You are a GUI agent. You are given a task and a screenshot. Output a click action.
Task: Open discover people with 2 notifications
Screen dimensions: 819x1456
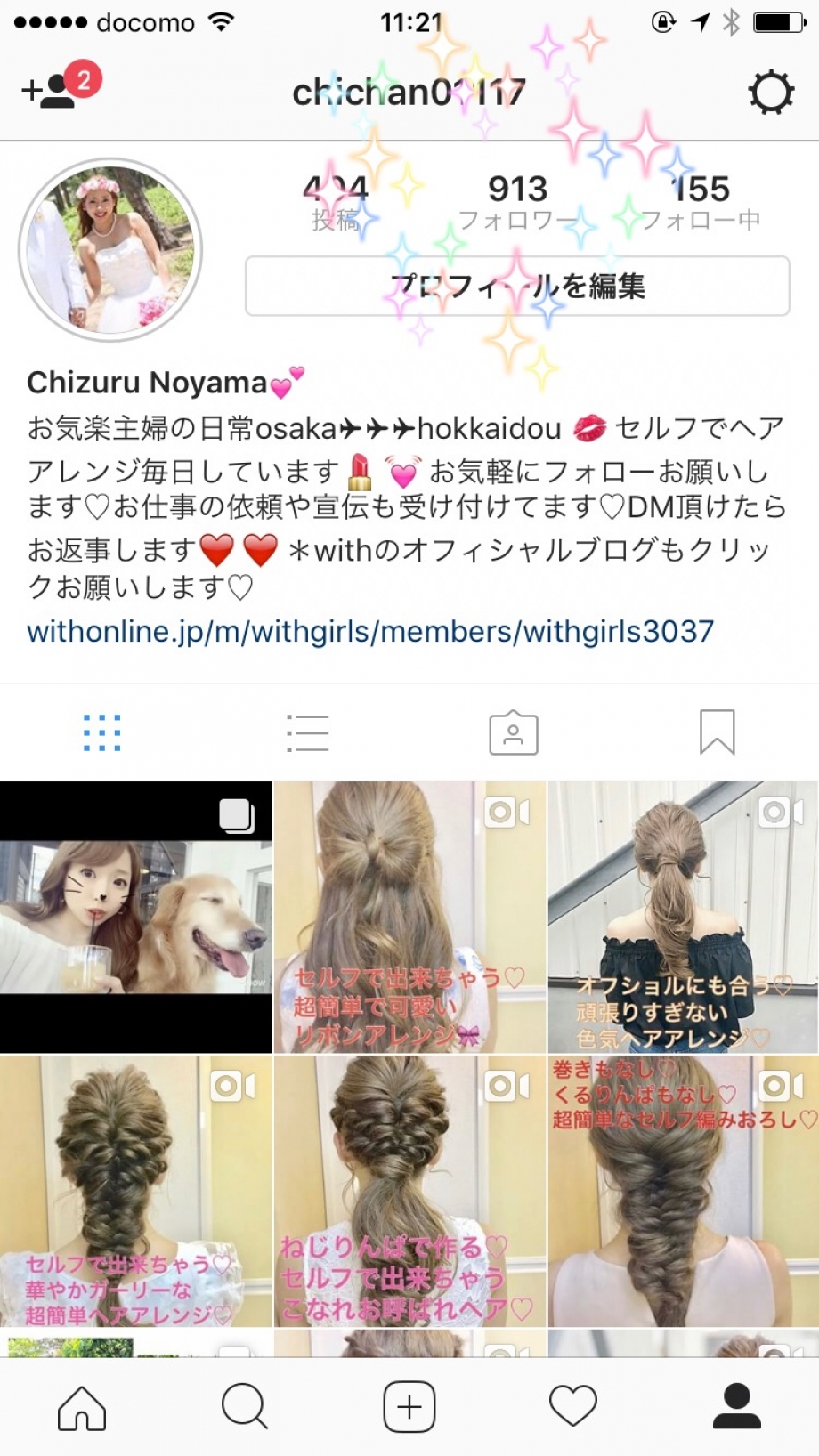click(59, 87)
